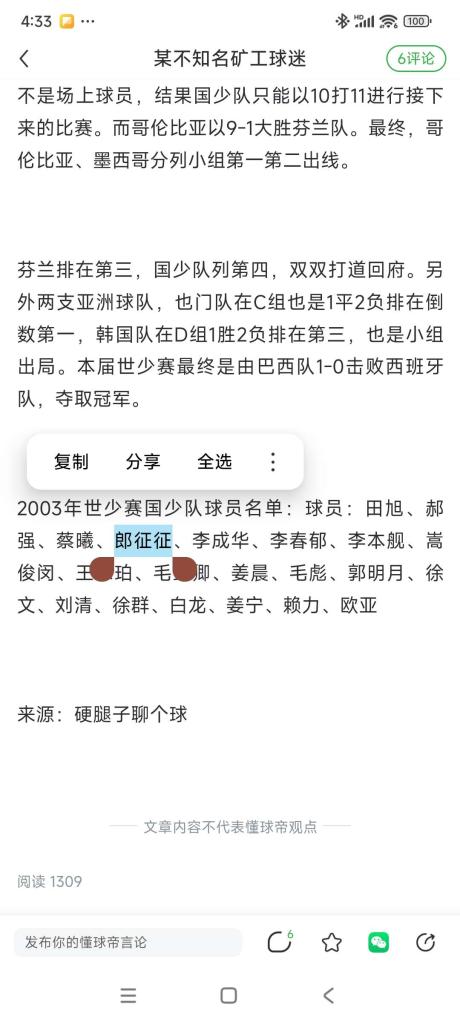Image resolution: width=460 pixels, height=1022 pixels.
Task: Tap the system home button
Action: point(229,995)
